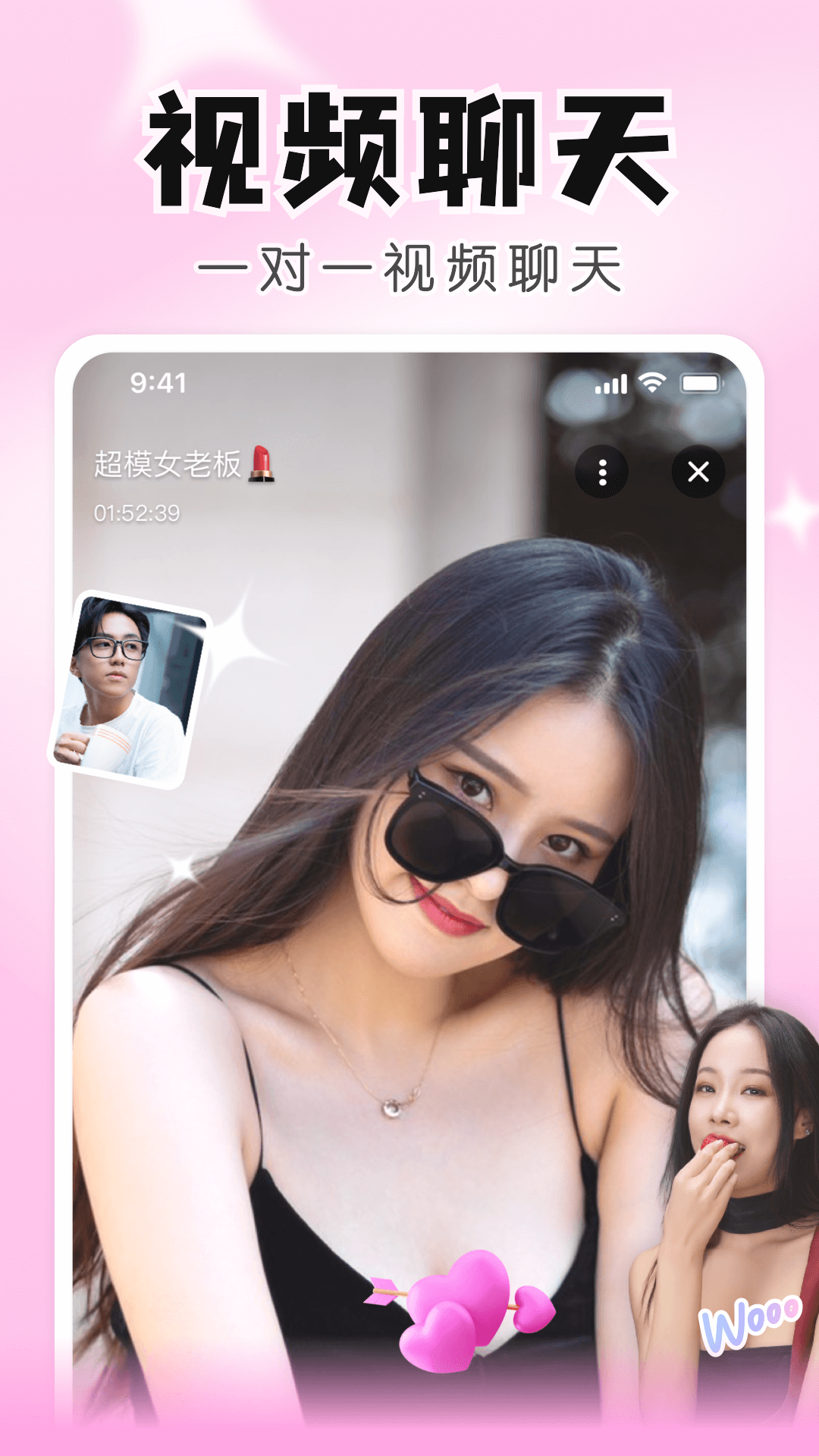Tap the cellular signal bars icon

pos(611,384)
